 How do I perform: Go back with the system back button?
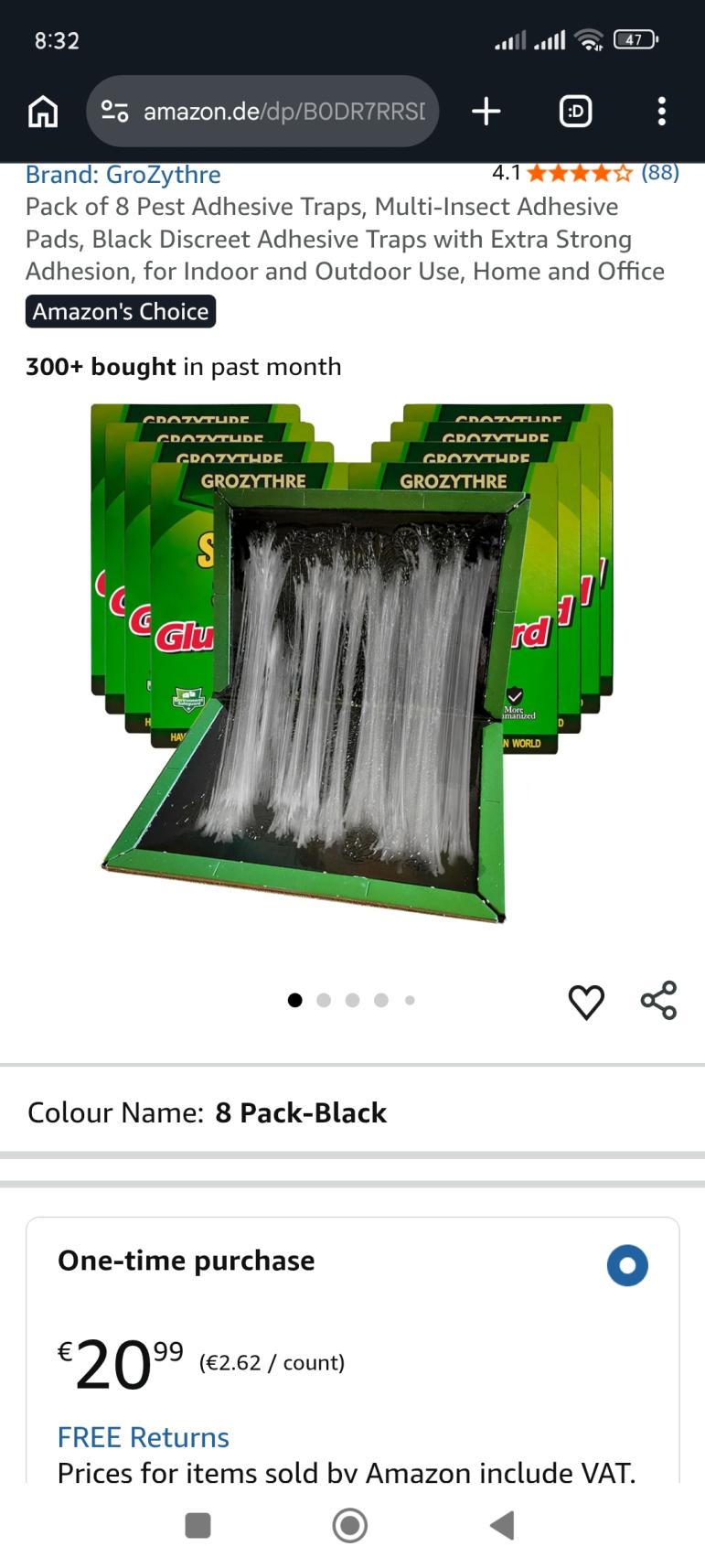point(502,1525)
